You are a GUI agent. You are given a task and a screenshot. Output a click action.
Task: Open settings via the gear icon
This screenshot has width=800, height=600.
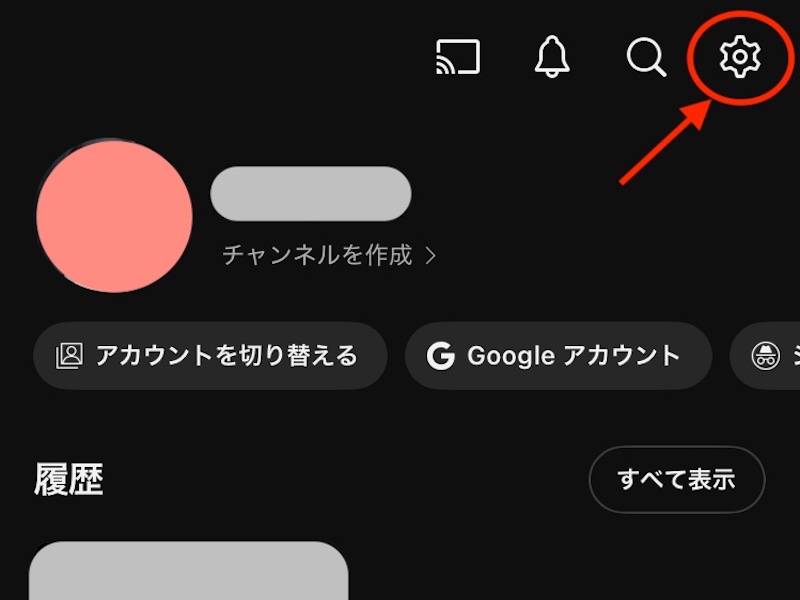click(x=740, y=57)
